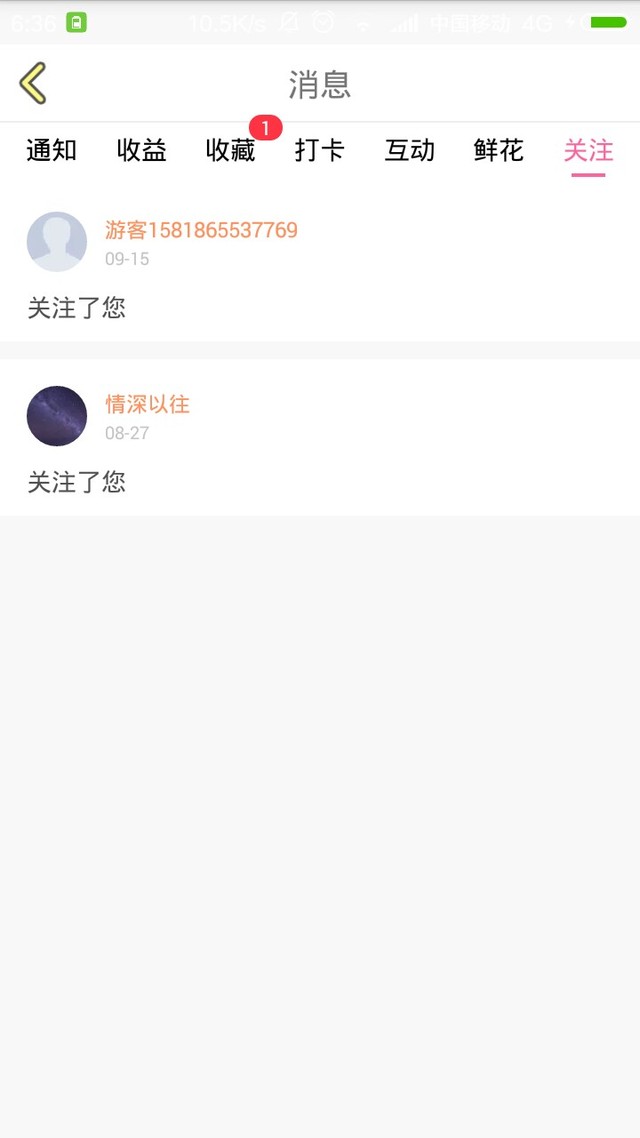Switch to the 收益 tab
Screen dimensions: 640x1138
pyautogui.click(x=141, y=151)
